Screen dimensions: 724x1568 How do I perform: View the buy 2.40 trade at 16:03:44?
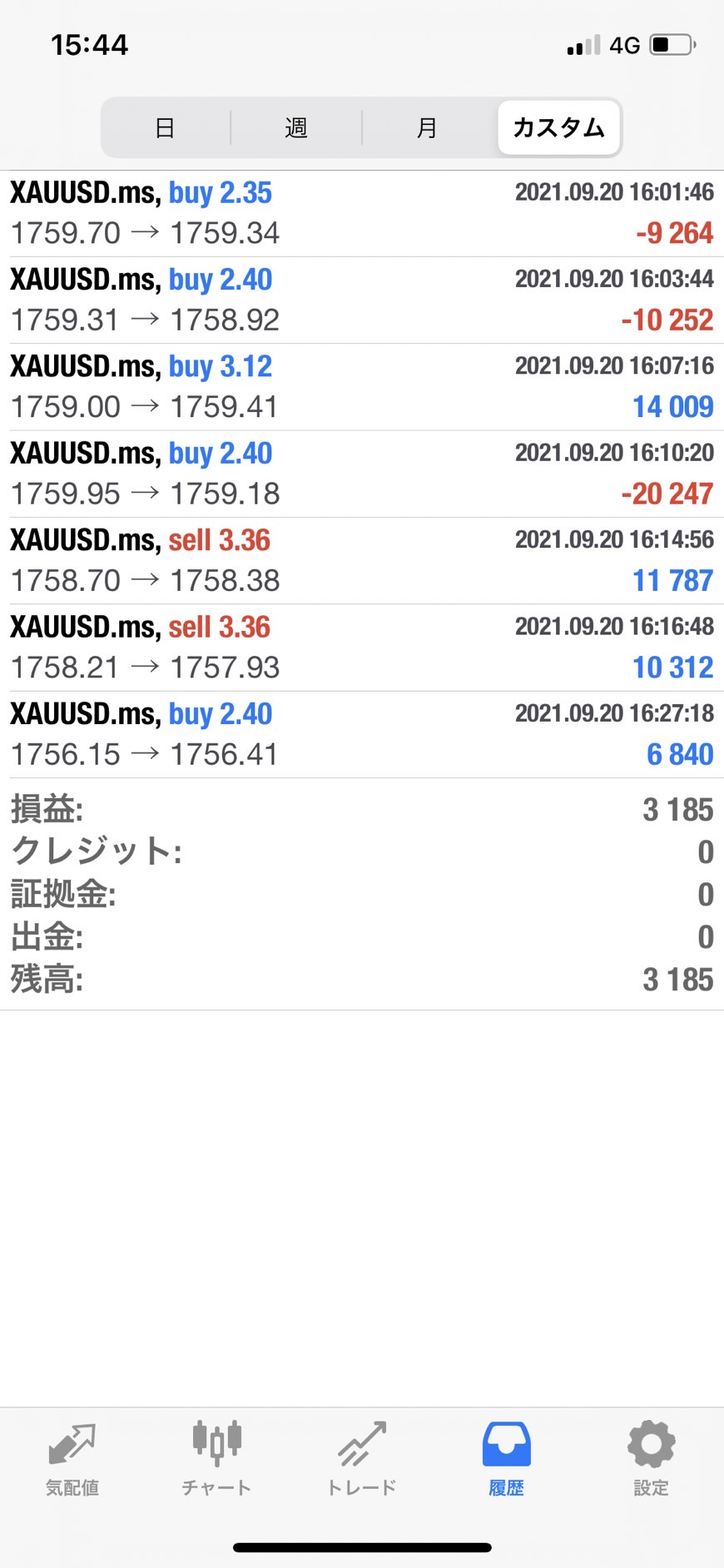[362, 300]
